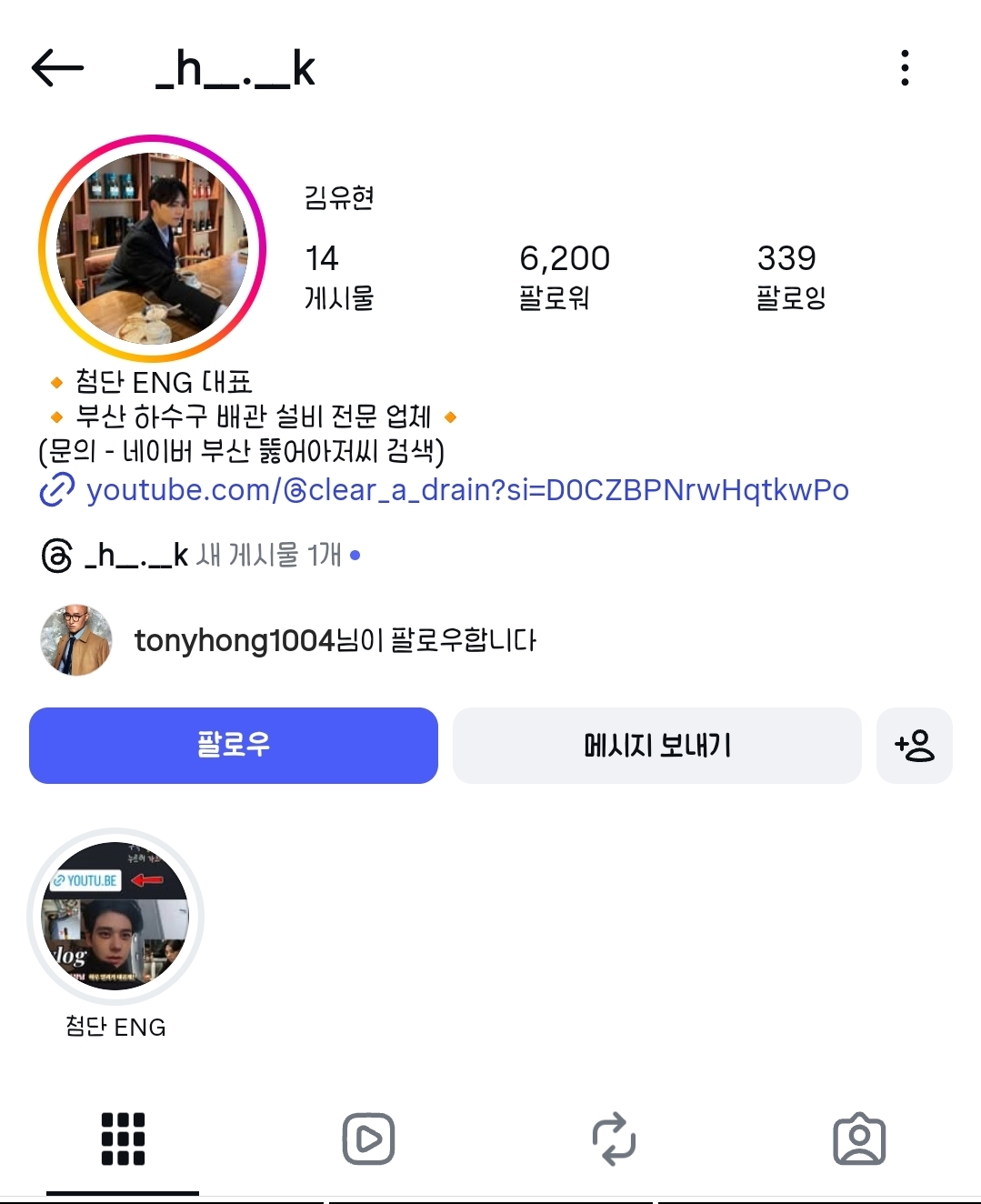This screenshot has width=981, height=1204.
Task: Open the 첨단 ENG story highlight
Action: click(115, 917)
